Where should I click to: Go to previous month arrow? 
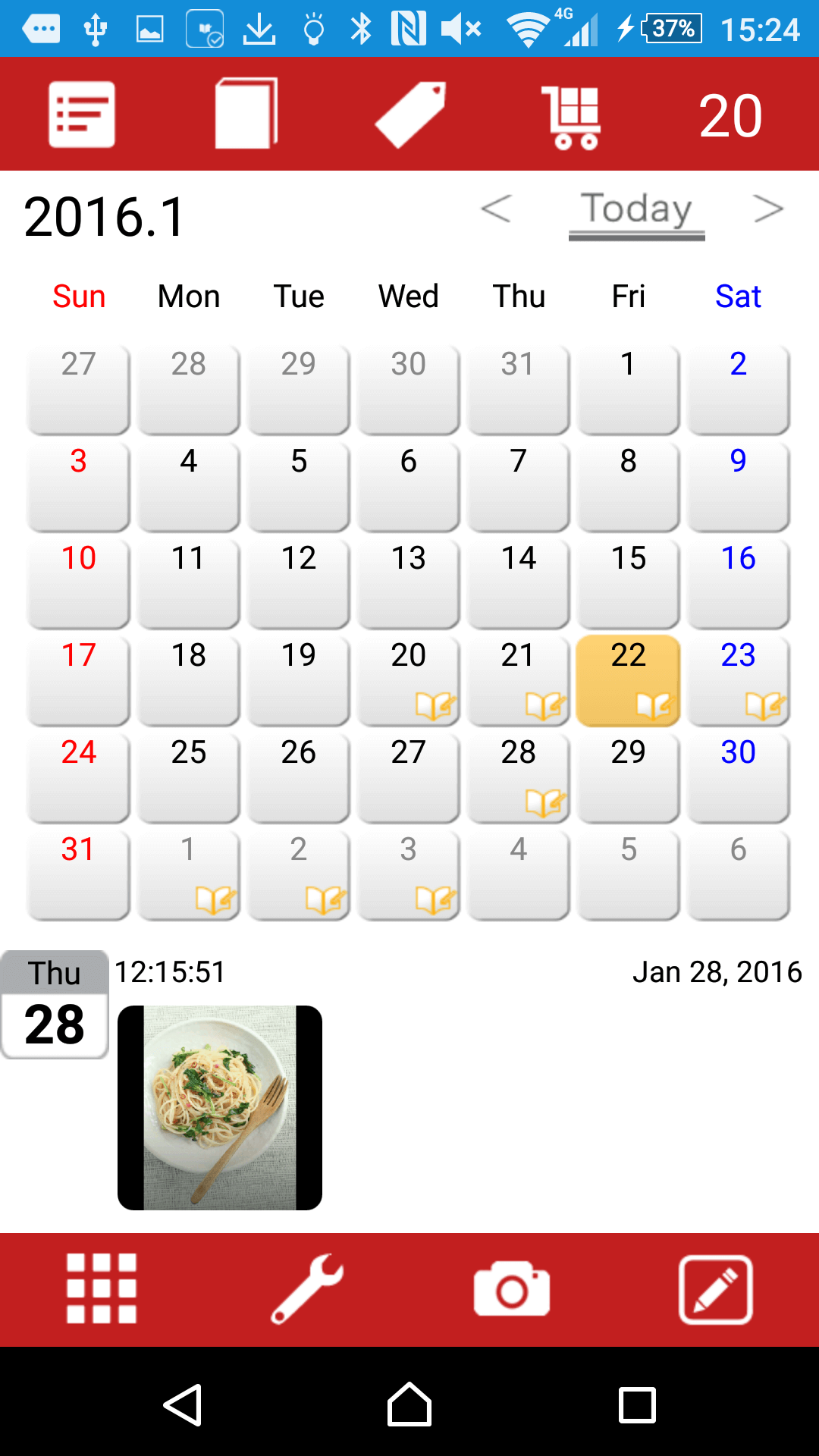(x=497, y=209)
